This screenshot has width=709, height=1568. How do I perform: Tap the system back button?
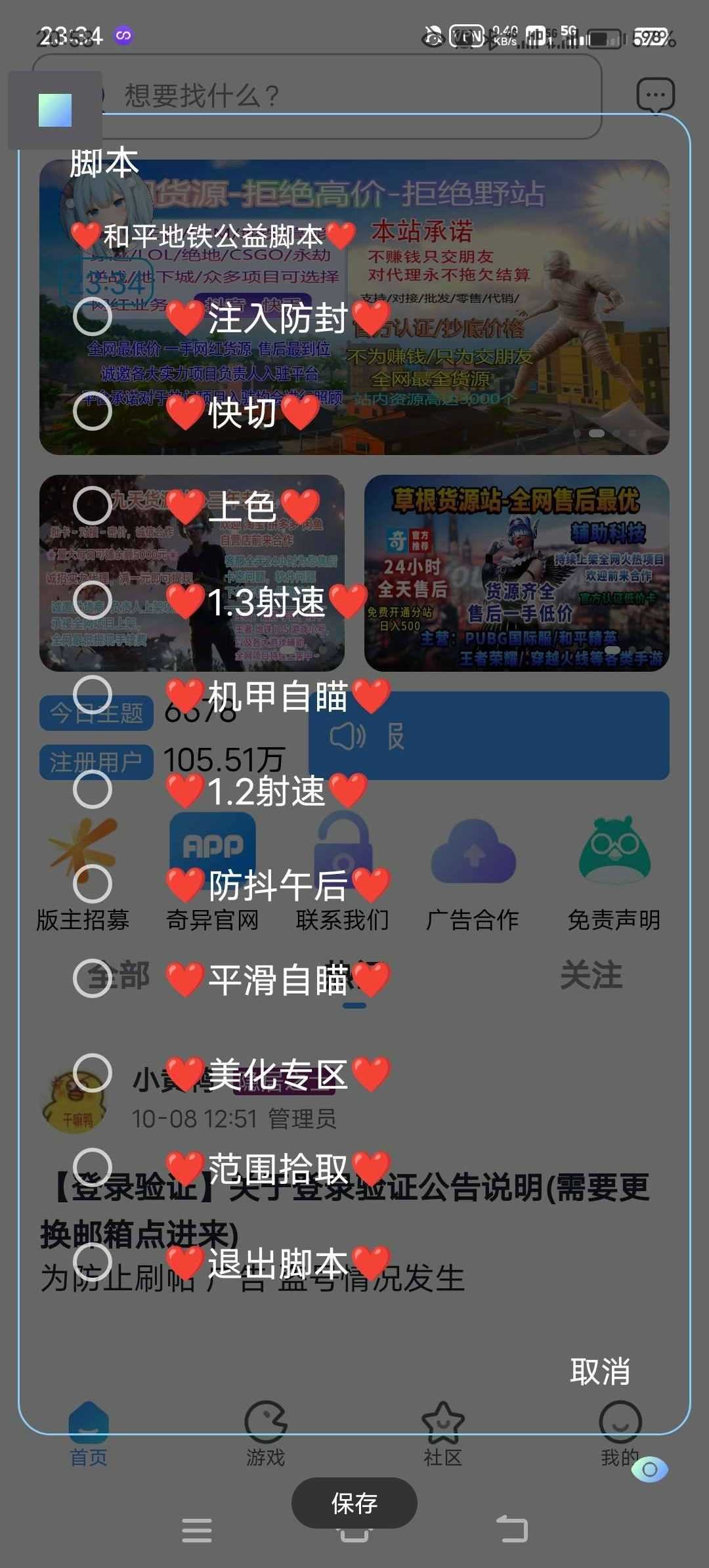pyautogui.click(x=511, y=1529)
